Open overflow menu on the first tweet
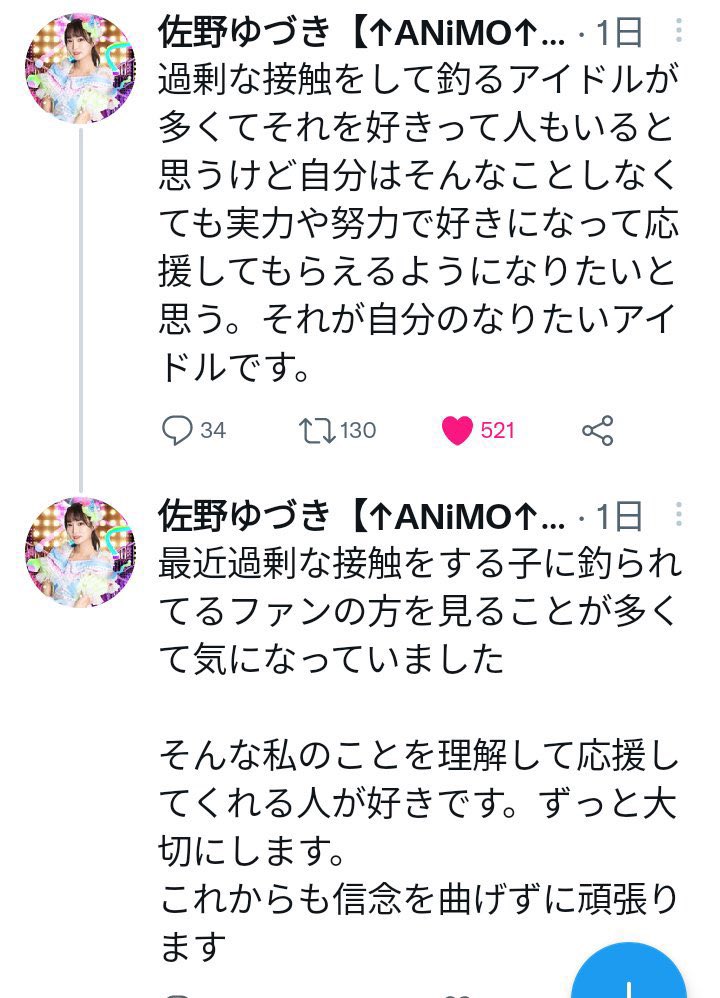The image size is (720, 998). tap(679, 31)
